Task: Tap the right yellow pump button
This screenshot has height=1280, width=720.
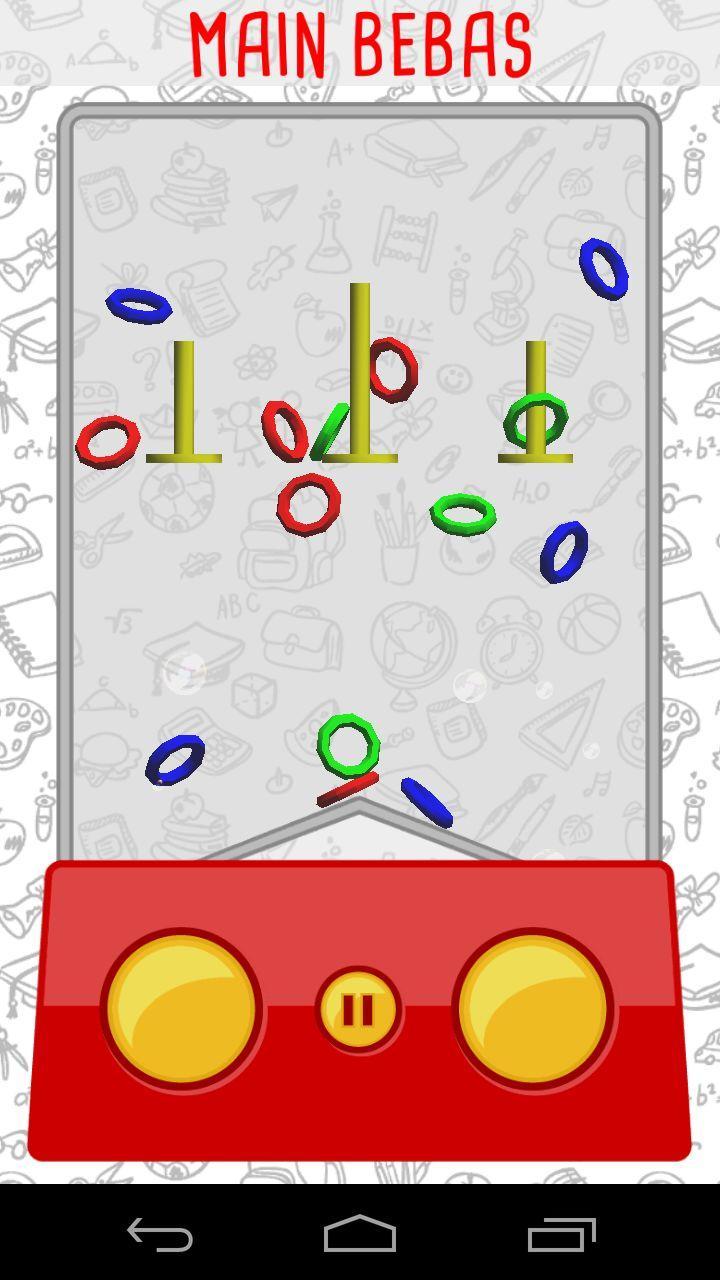Action: tap(534, 1009)
